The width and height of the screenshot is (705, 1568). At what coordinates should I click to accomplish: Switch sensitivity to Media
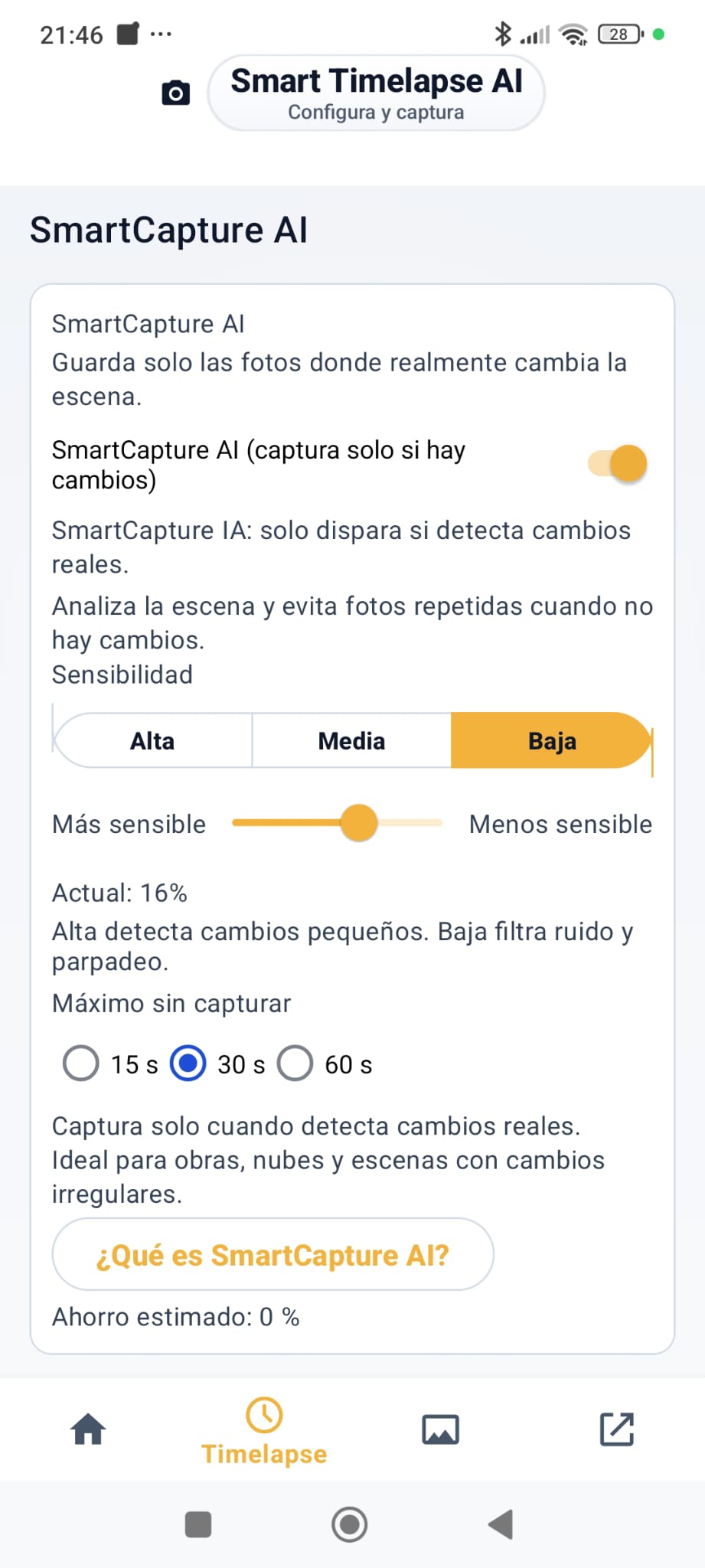coord(351,740)
